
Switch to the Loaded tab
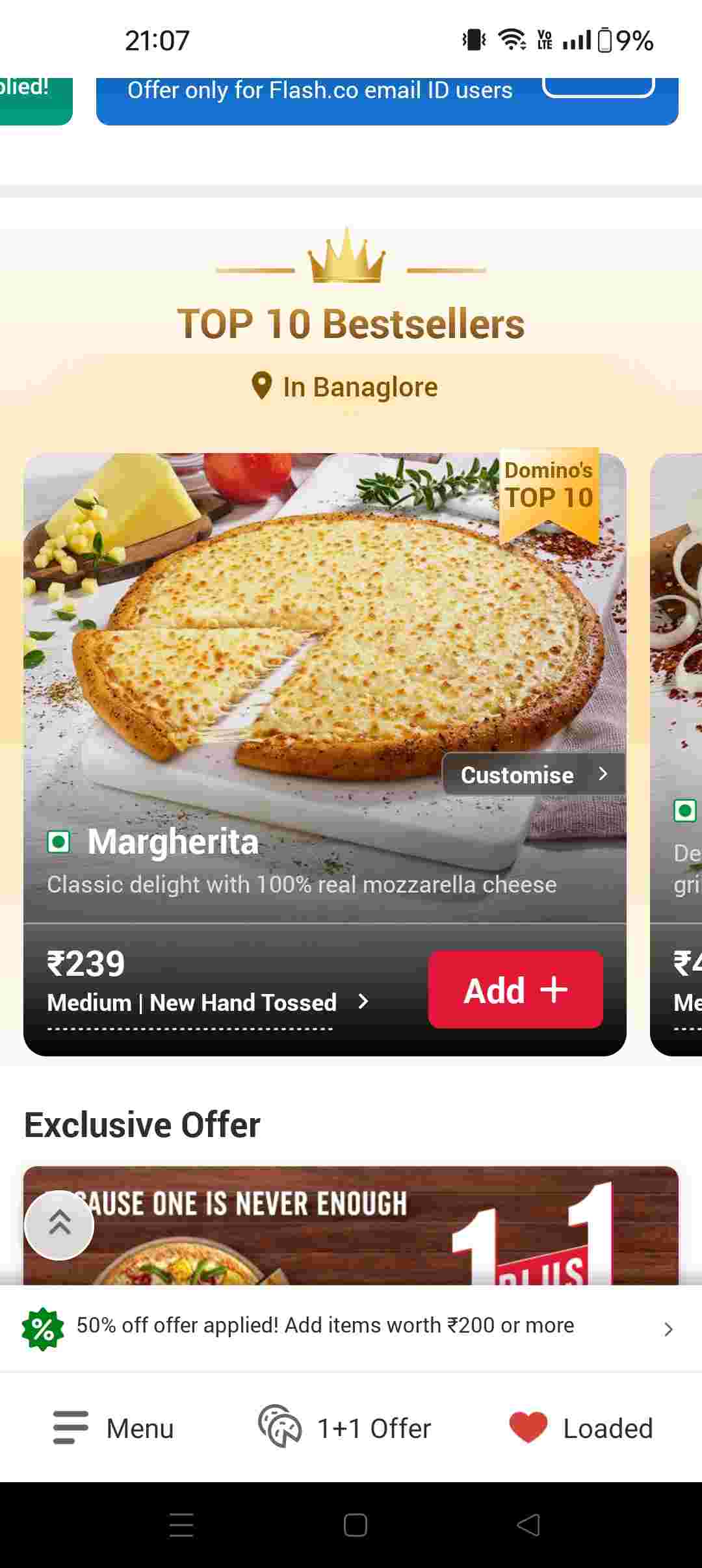click(580, 1428)
